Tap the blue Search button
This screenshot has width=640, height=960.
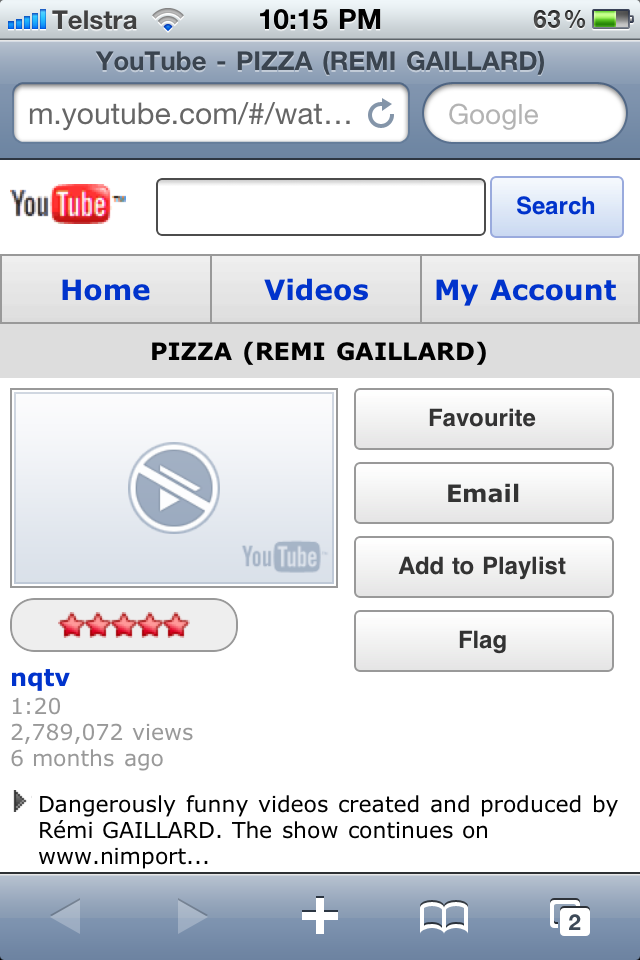tap(556, 207)
